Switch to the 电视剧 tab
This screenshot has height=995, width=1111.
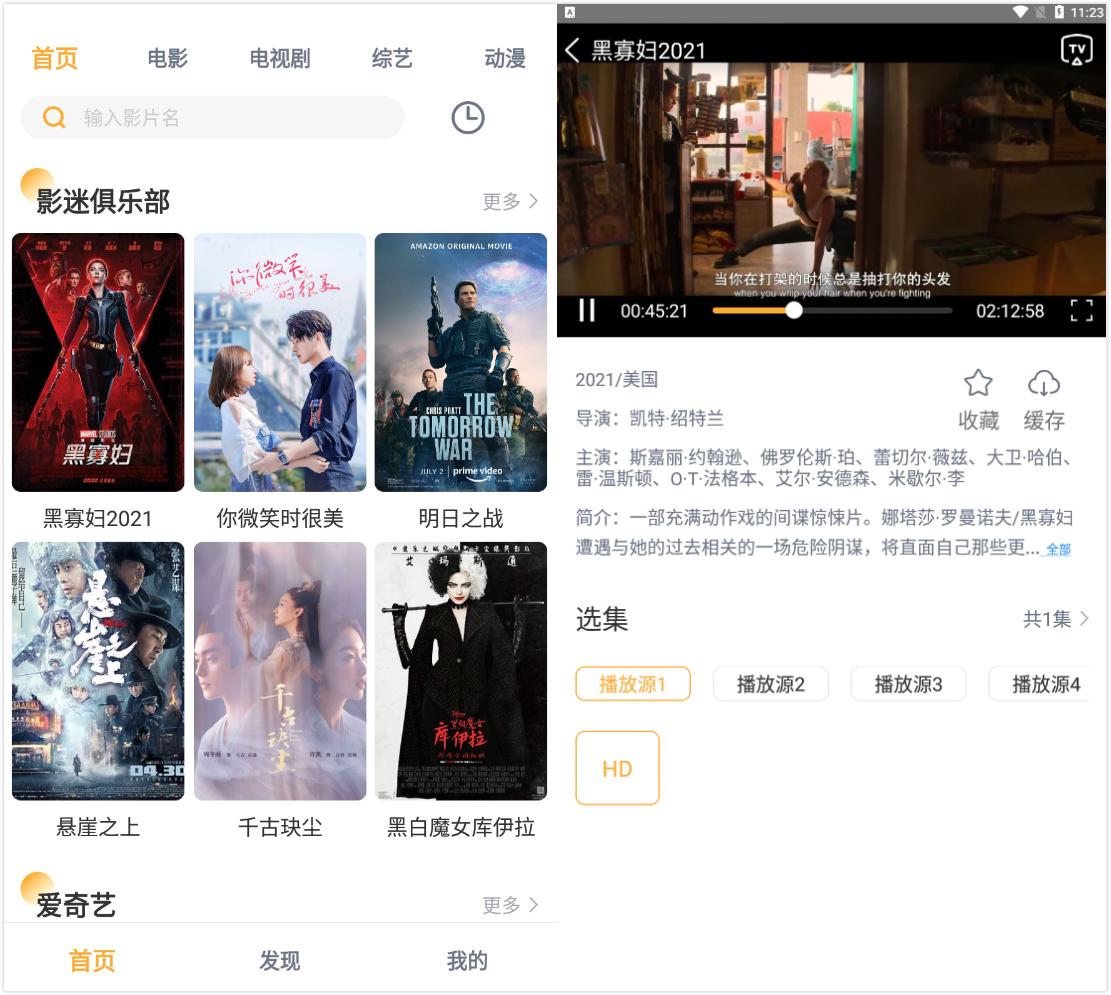(280, 59)
